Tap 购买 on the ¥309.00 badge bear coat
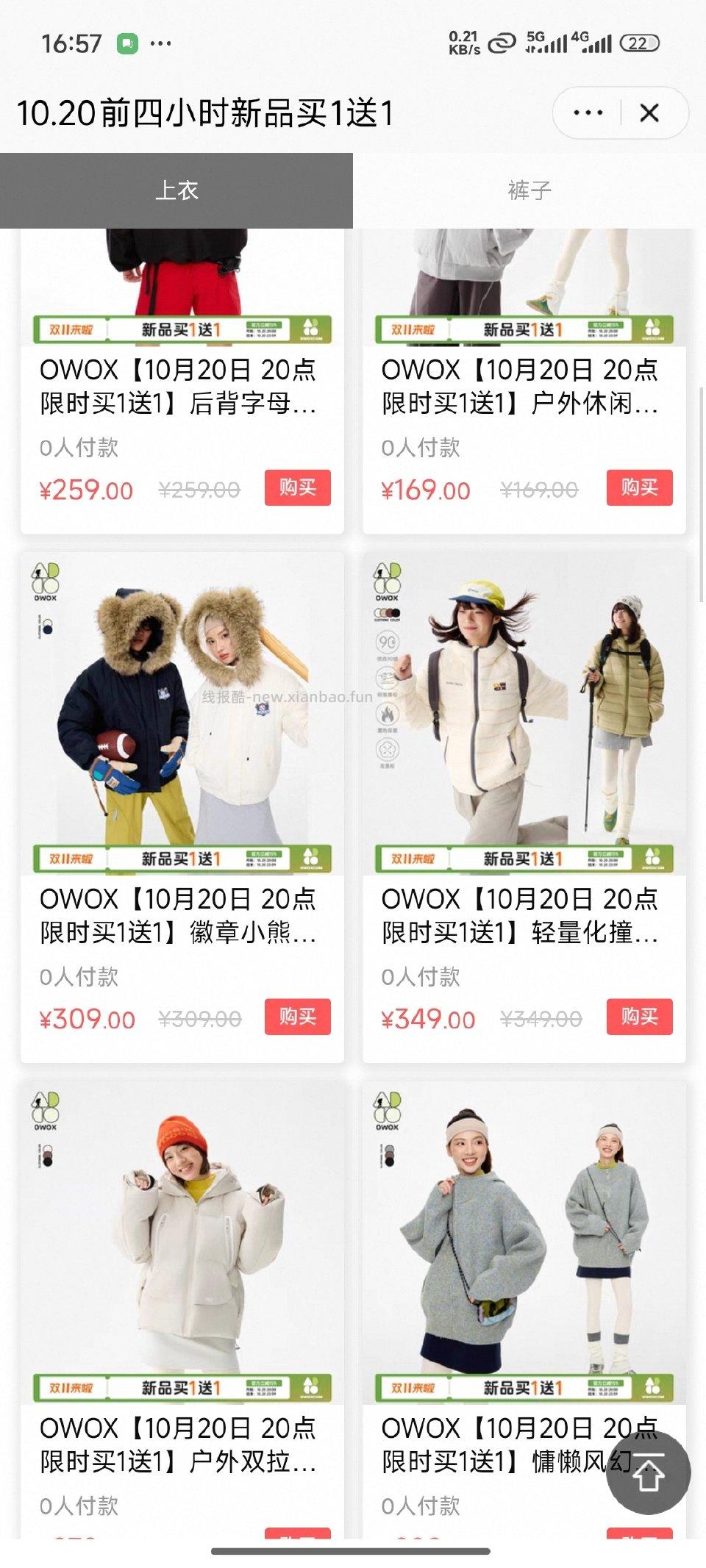 [297, 1017]
